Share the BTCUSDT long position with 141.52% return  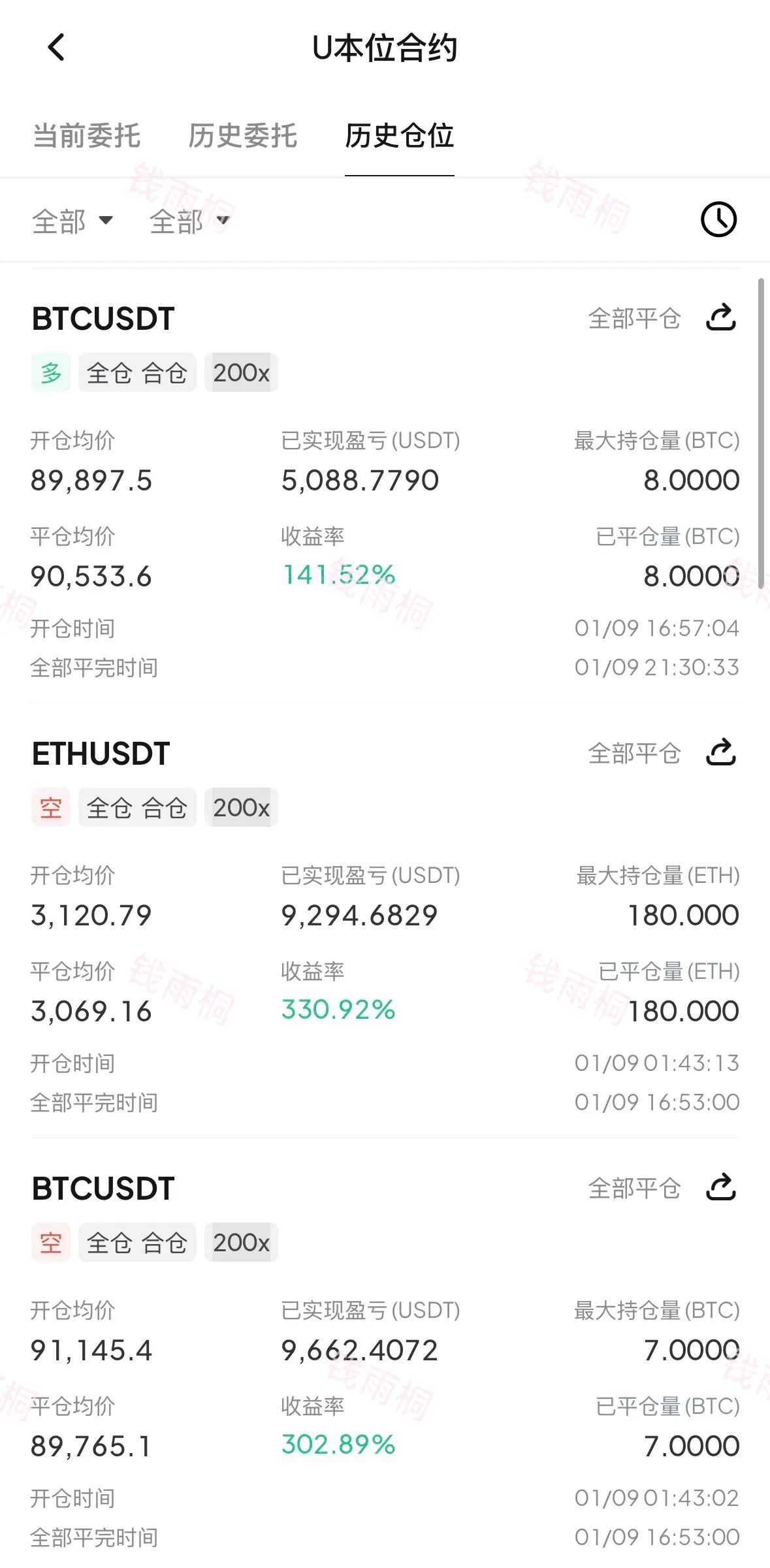pyautogui.click(x=721, y=317)
